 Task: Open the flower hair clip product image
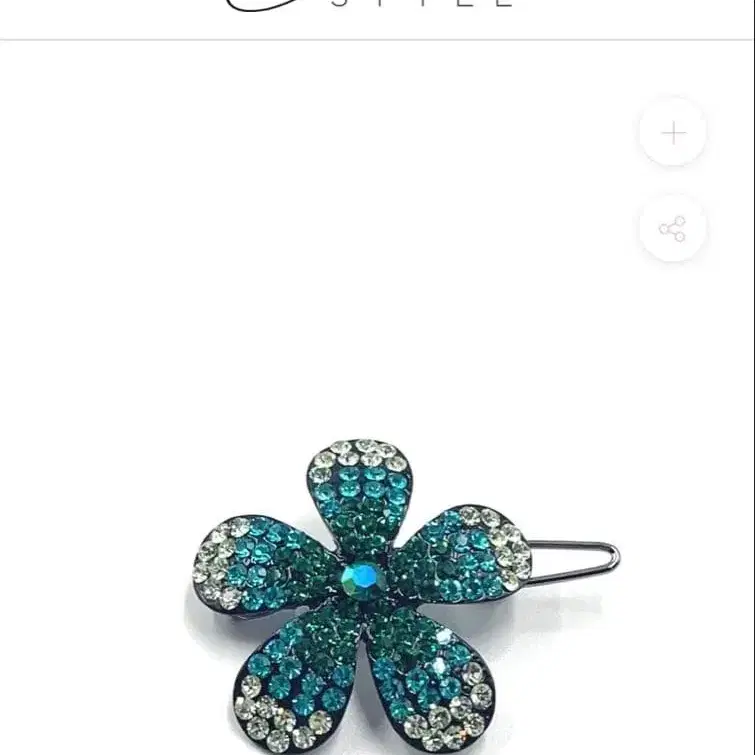406,596
